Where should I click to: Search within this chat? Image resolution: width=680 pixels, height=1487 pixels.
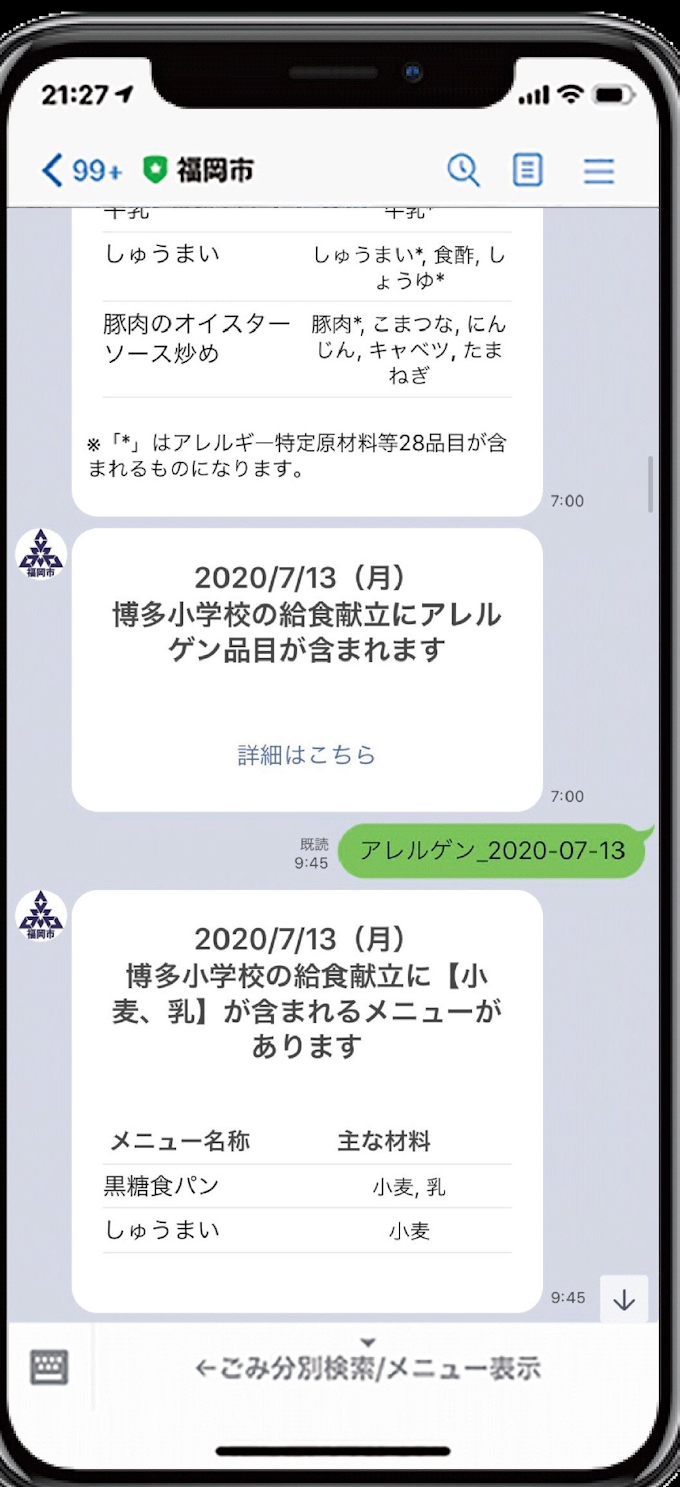tap(463, 170)
